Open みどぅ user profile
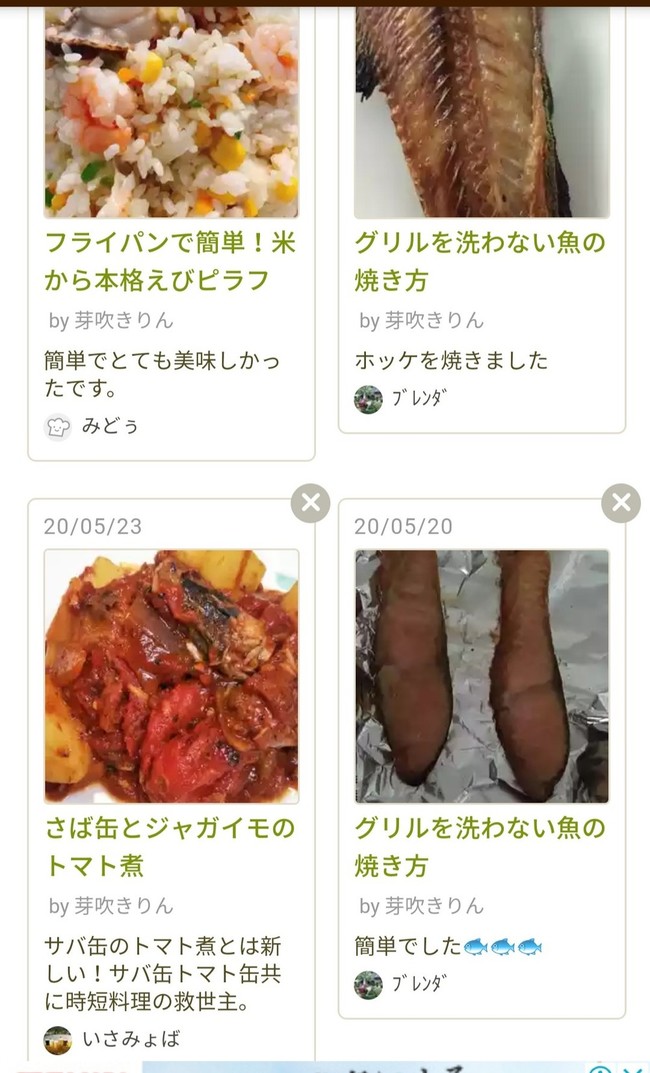Viewport: 650px width, 1073px height. click(x=92, y=426)
